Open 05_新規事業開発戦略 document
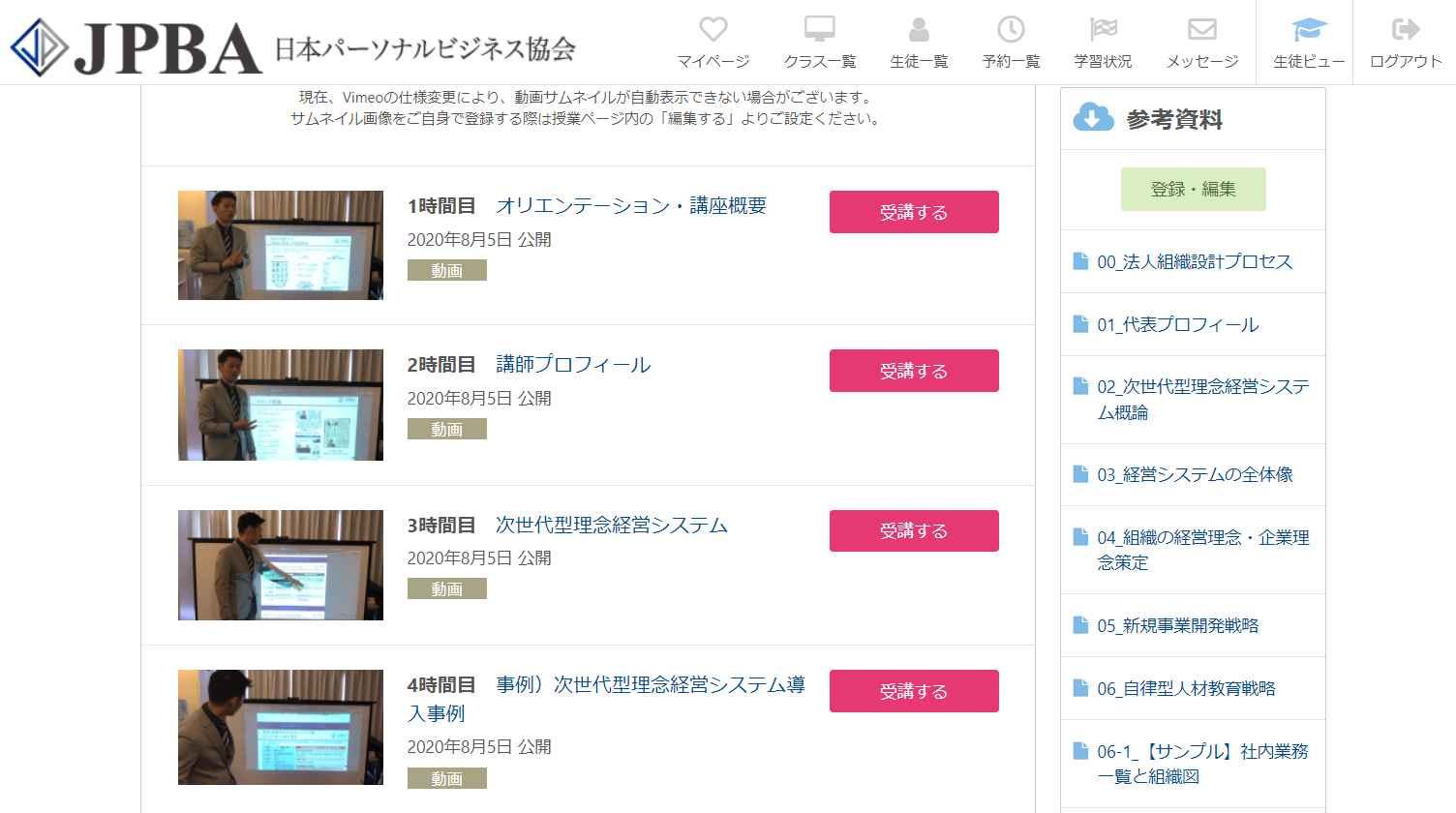Viewport: 1456px width, 813px height. 1177,625
